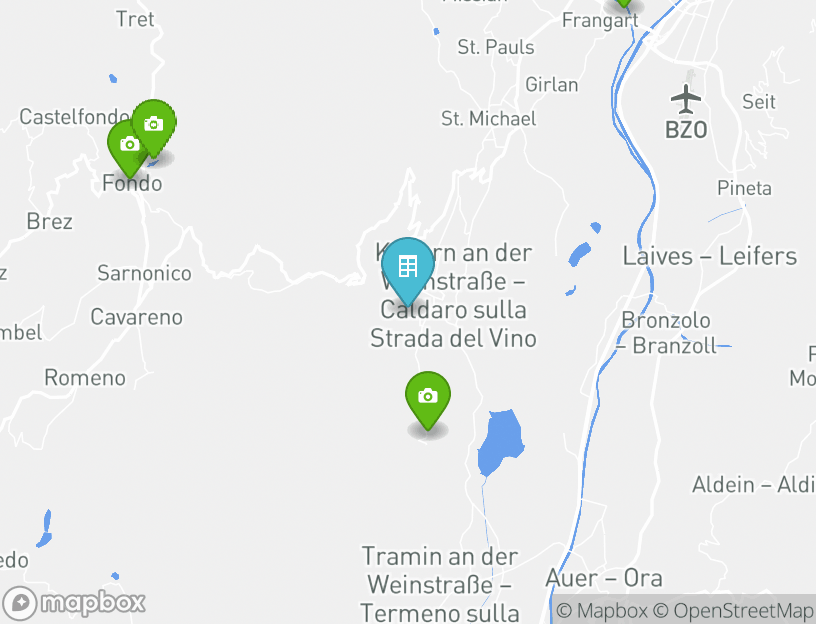Open the © OpenStreetMap attribution link
Screen dimensions: 816x624
click(x=733, y=610)
